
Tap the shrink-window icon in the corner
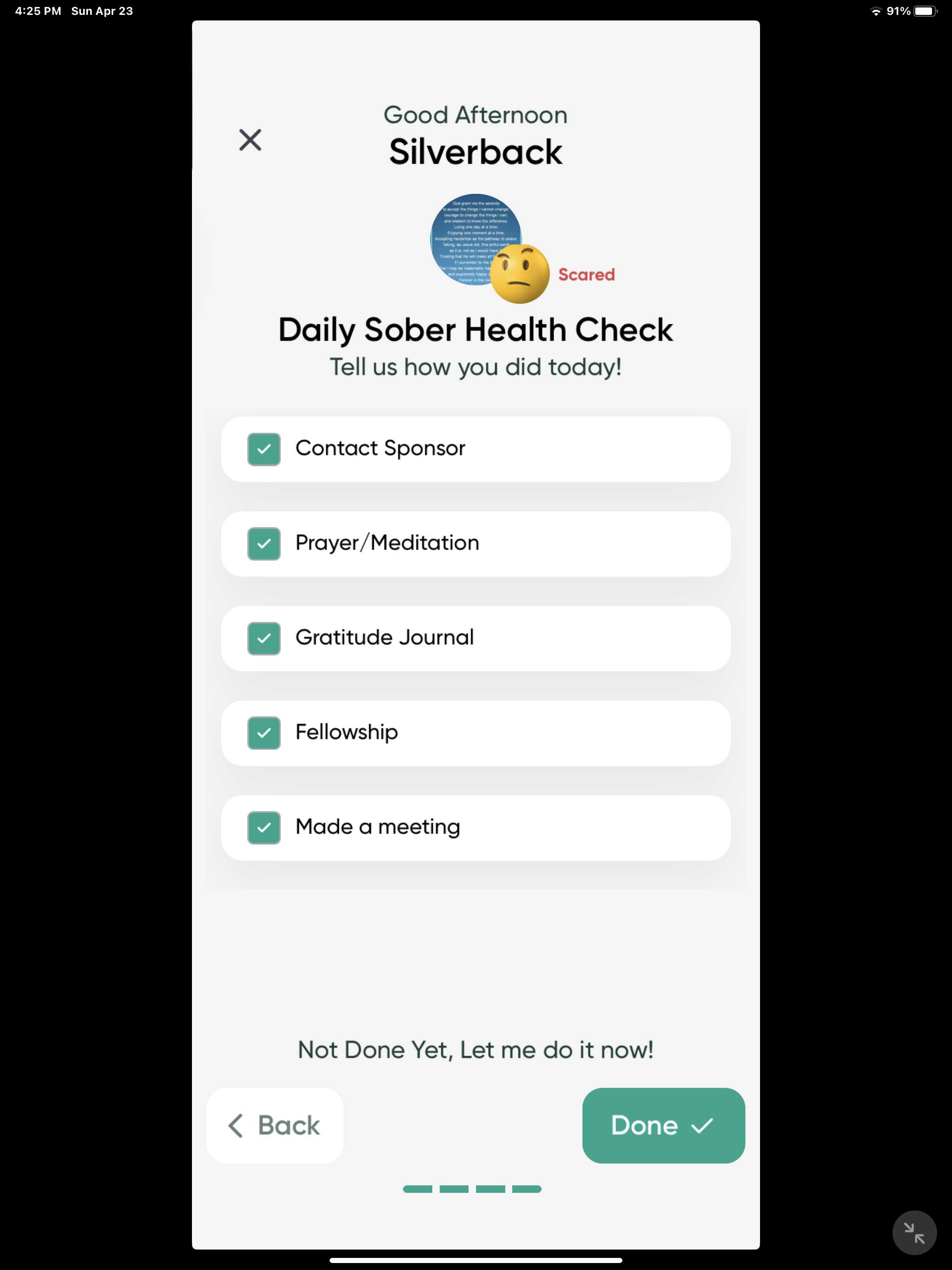click(914, 1233)
